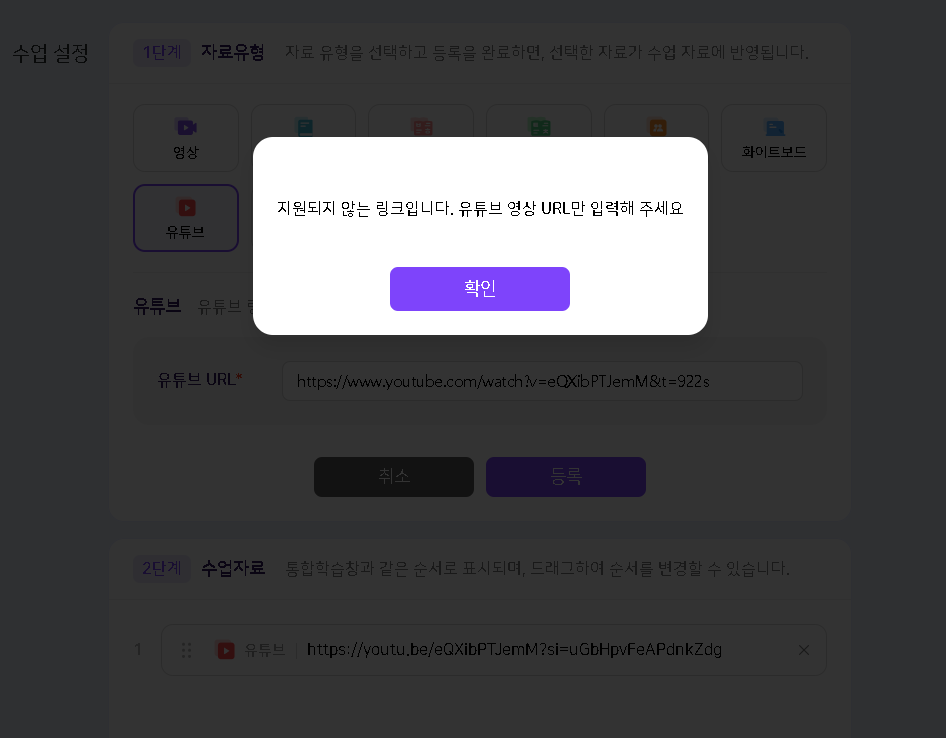Remove the registered youtu.be item
946x738 pixels.
point(804,650)
